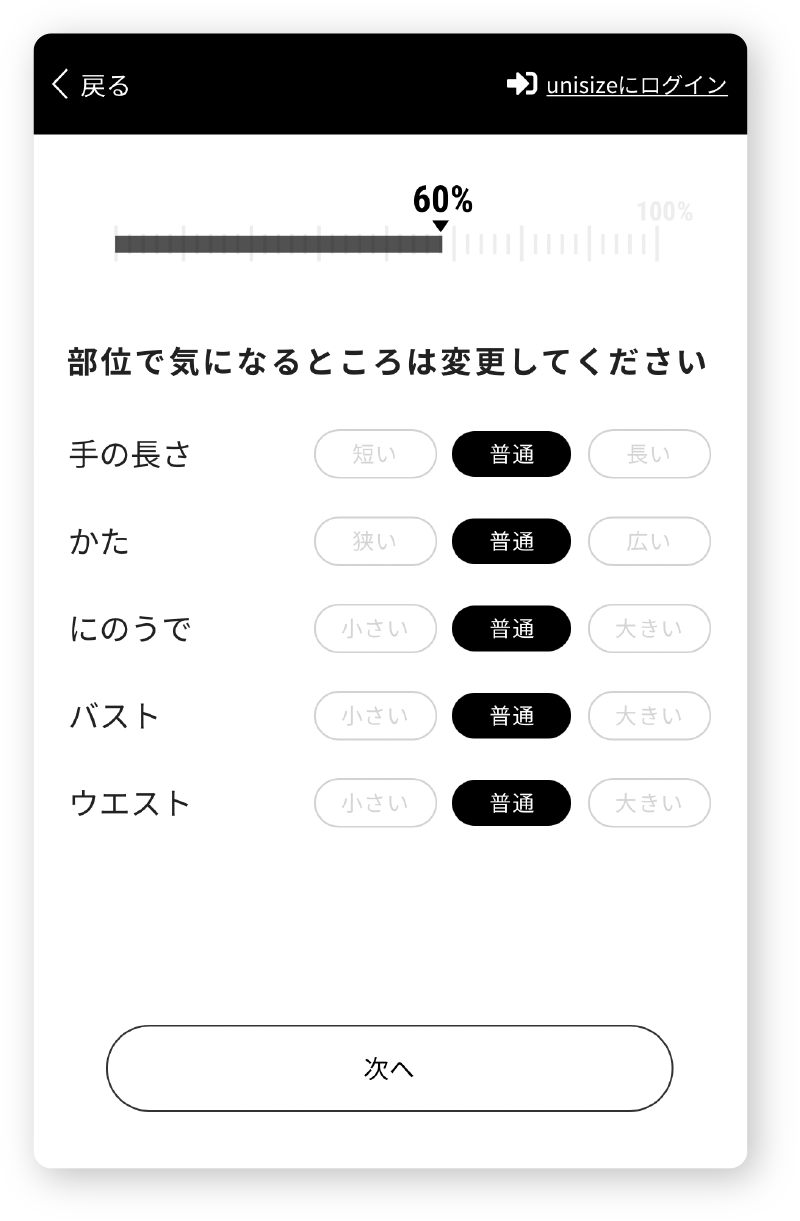Set ウエスト to 大きい
Image resolution: width=800 pixels, height=1221 pixels.
pos(649,803)
